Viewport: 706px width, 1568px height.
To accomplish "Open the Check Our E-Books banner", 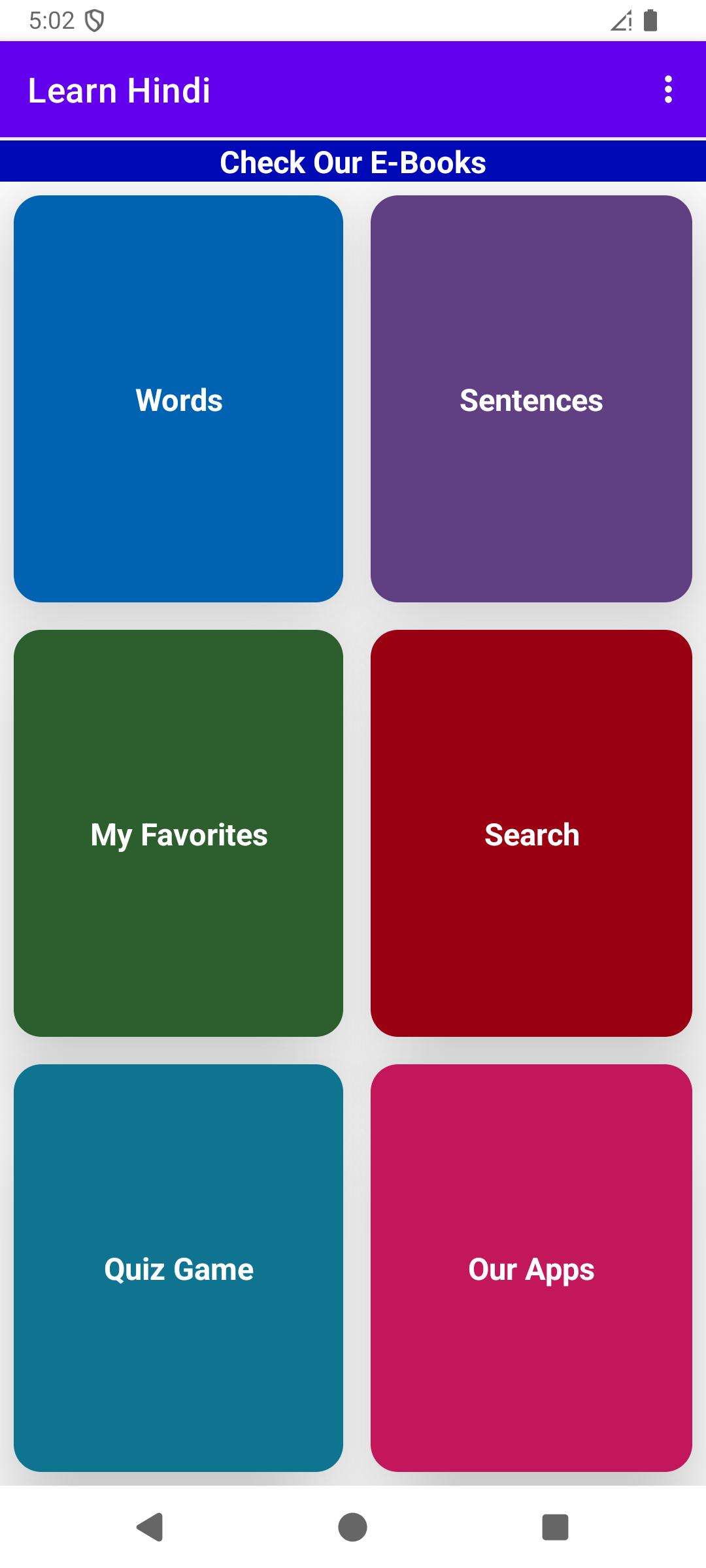I will 353,162.
